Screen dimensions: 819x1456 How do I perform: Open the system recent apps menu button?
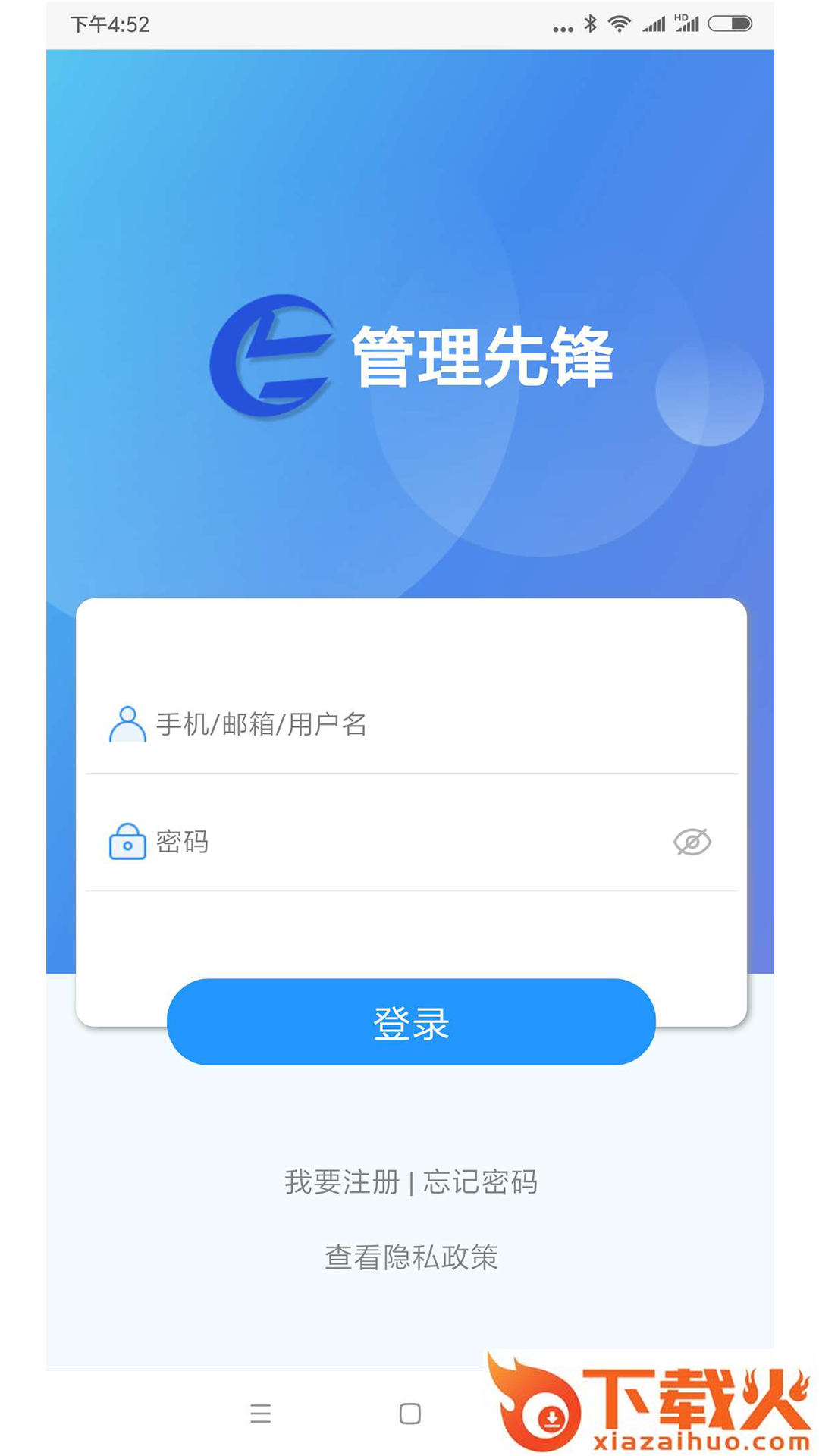(x=260, y=1414)
